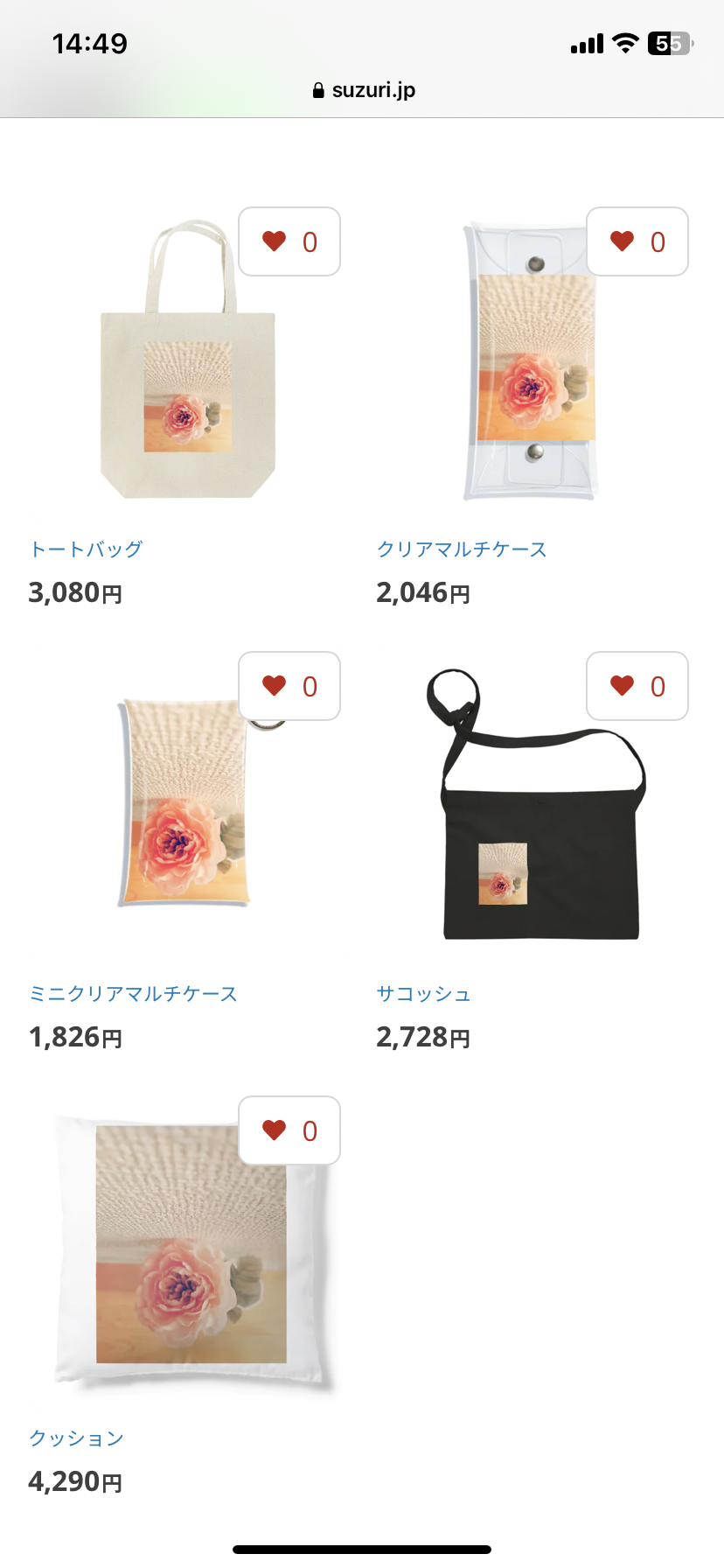The image size is (724, 1568).
Task: Like the トートバッグ item
Action: pyautogui.click(x=289, y=241)
